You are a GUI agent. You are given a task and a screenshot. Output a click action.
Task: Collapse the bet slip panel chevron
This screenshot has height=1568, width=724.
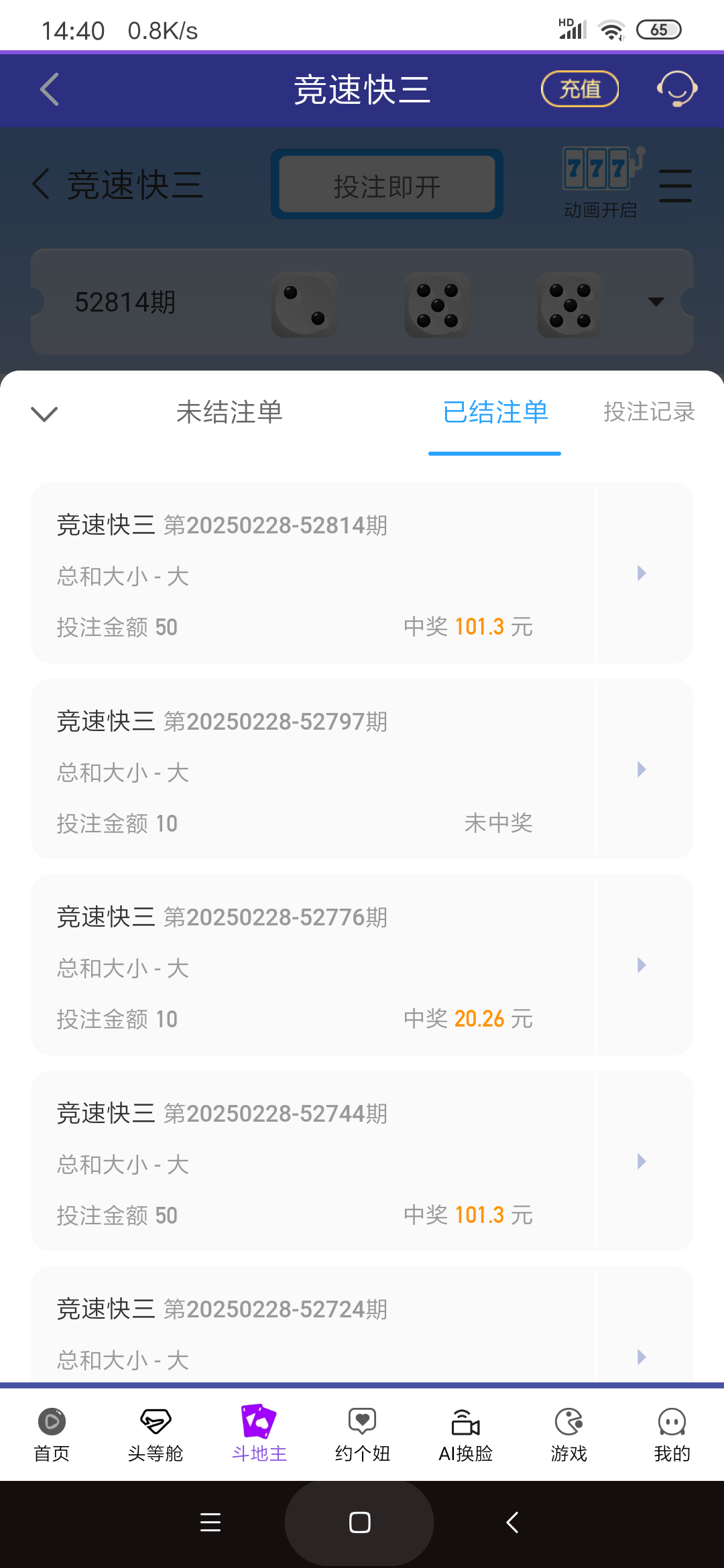click(x=44, y=413)
